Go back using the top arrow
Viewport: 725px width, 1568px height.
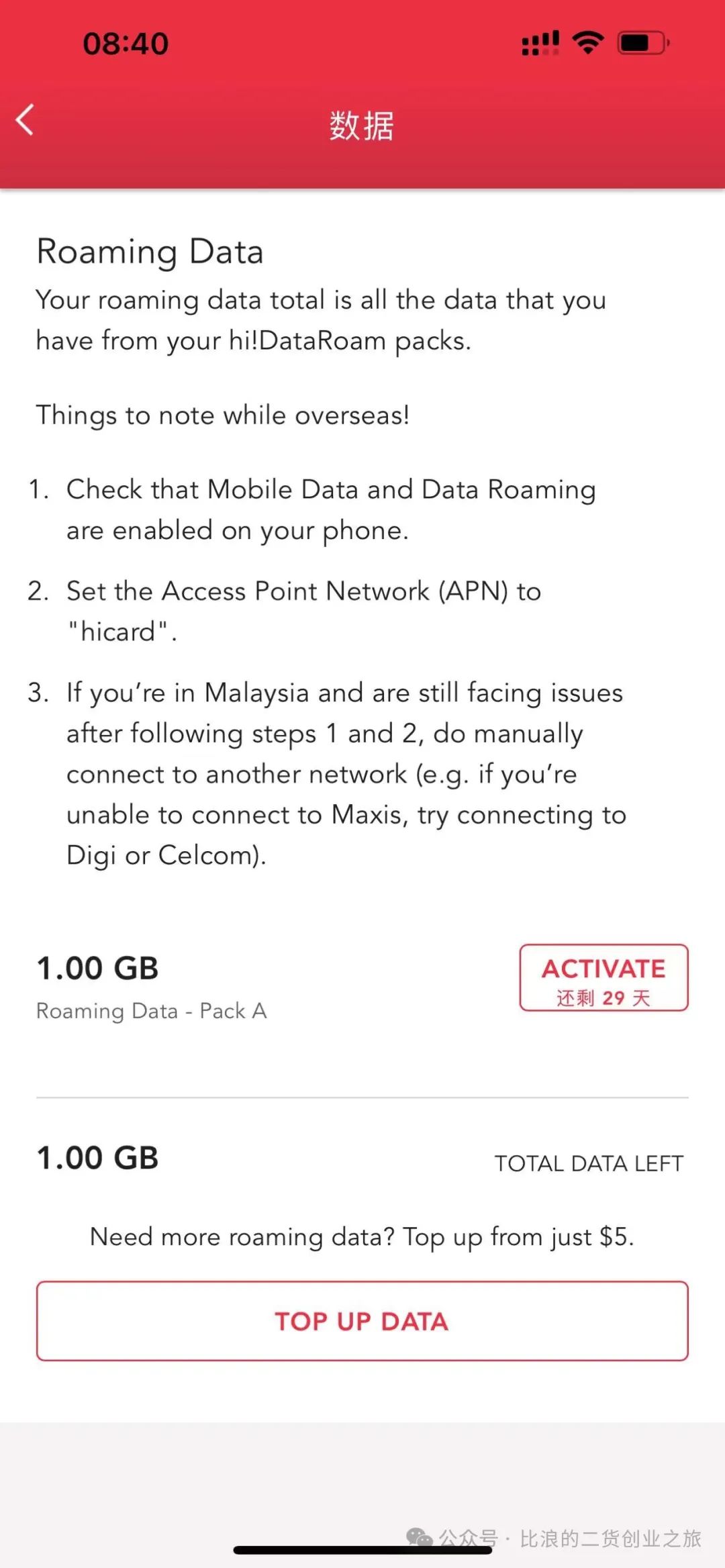click(x=26, y=121)
